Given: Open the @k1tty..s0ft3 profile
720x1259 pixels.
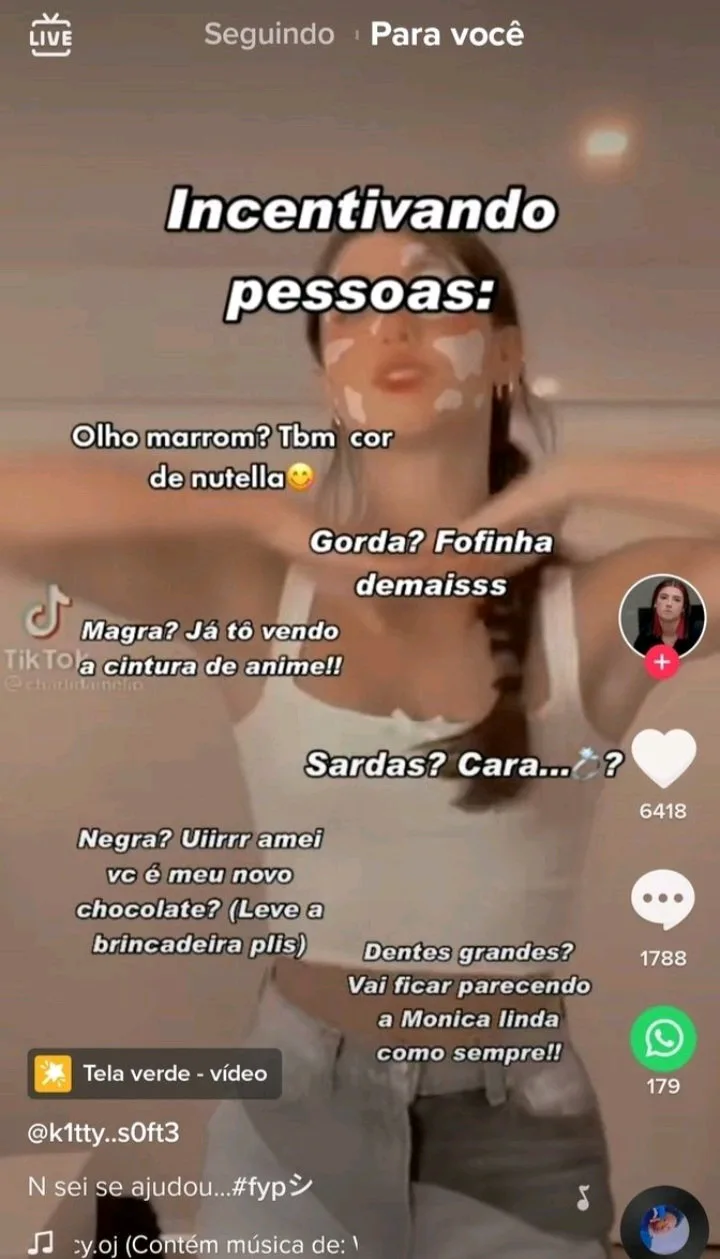Looking at the screenshot, I should 103,1134.
